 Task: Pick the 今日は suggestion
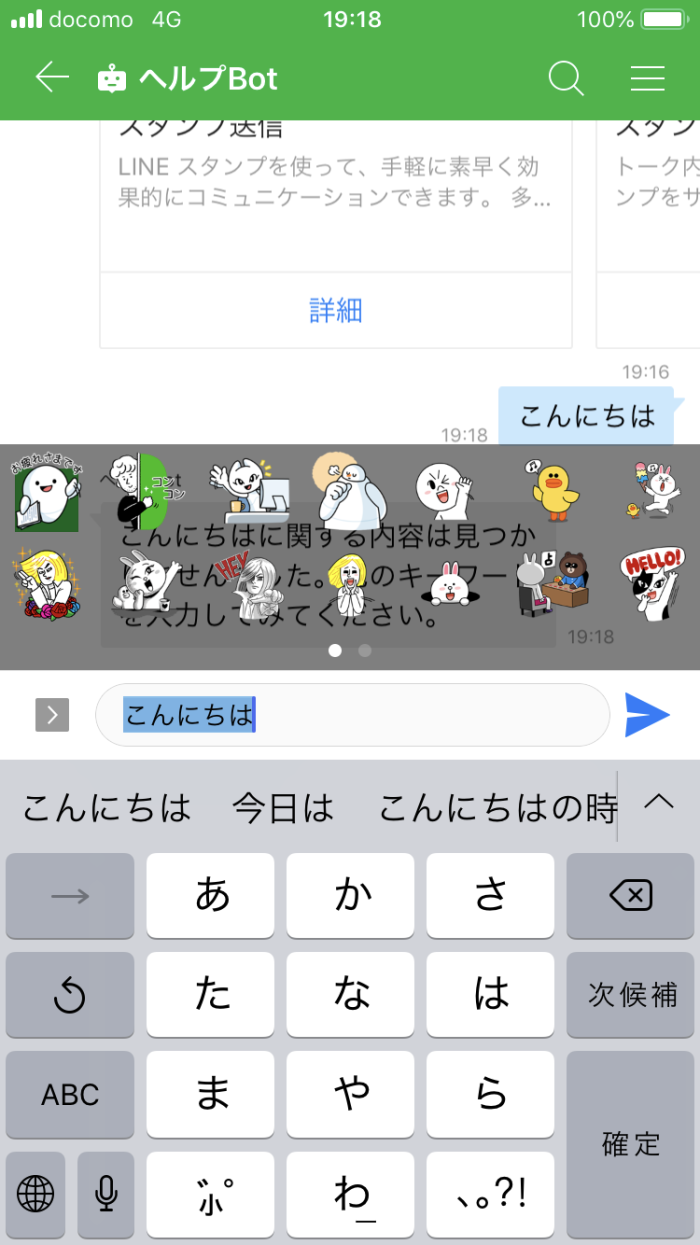pos(282,808)
